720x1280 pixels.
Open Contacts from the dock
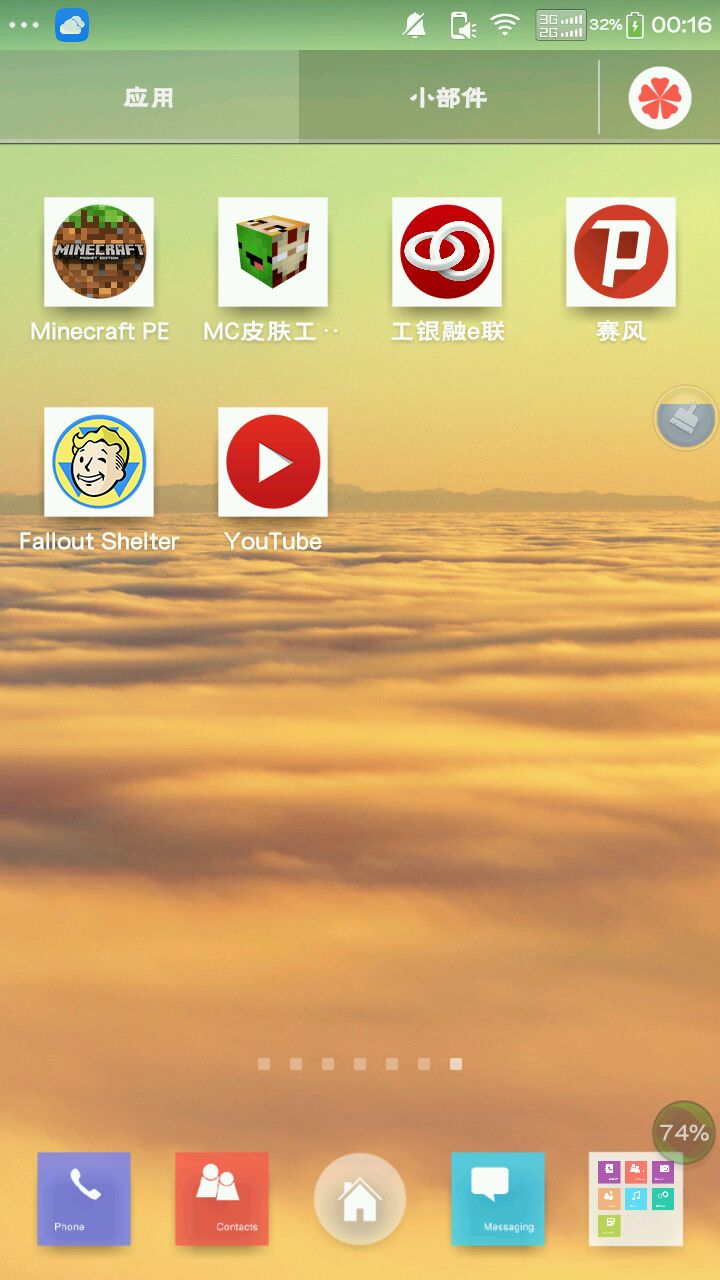222,1198
